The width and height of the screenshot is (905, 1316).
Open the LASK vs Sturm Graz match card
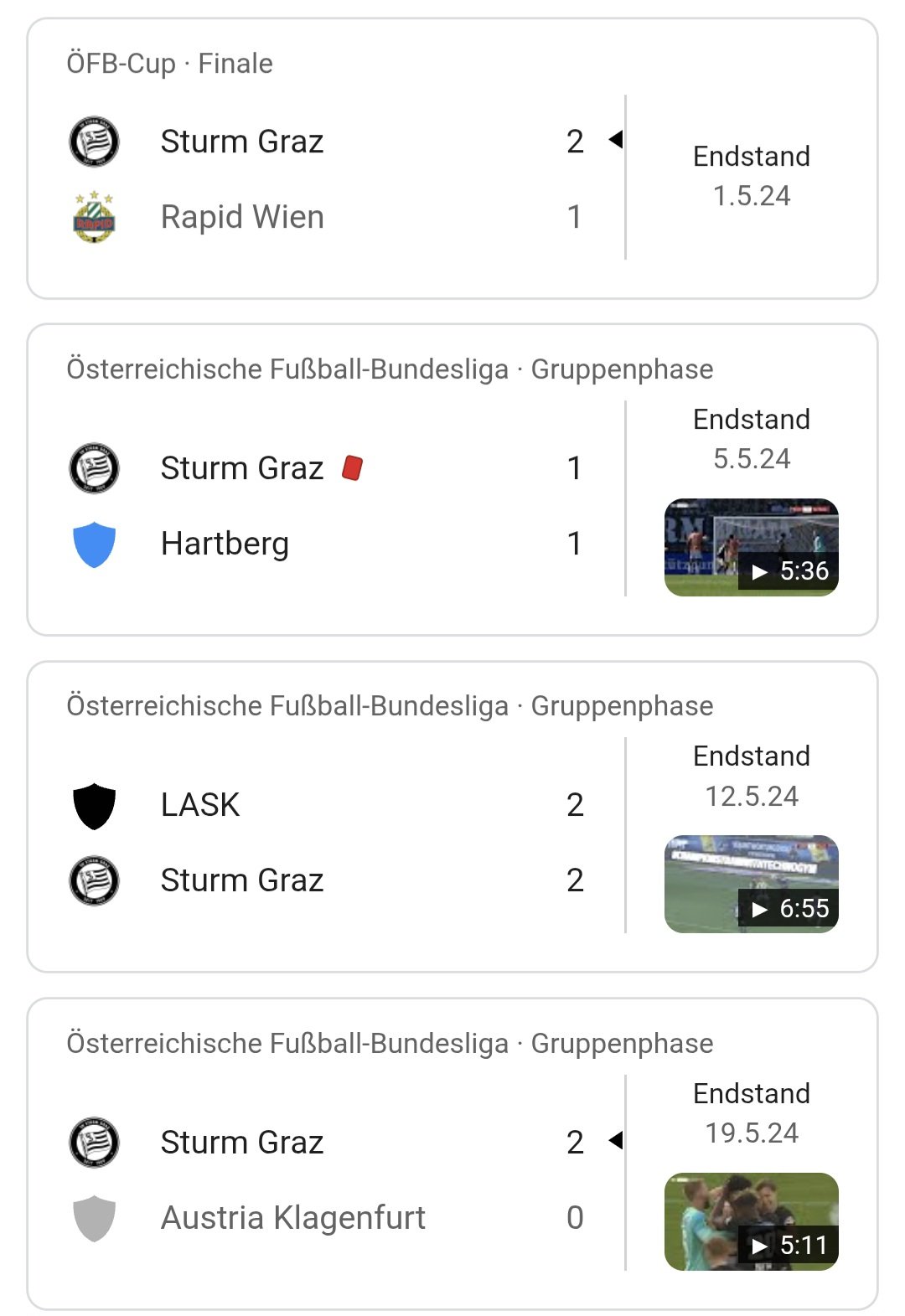point(335,841)
